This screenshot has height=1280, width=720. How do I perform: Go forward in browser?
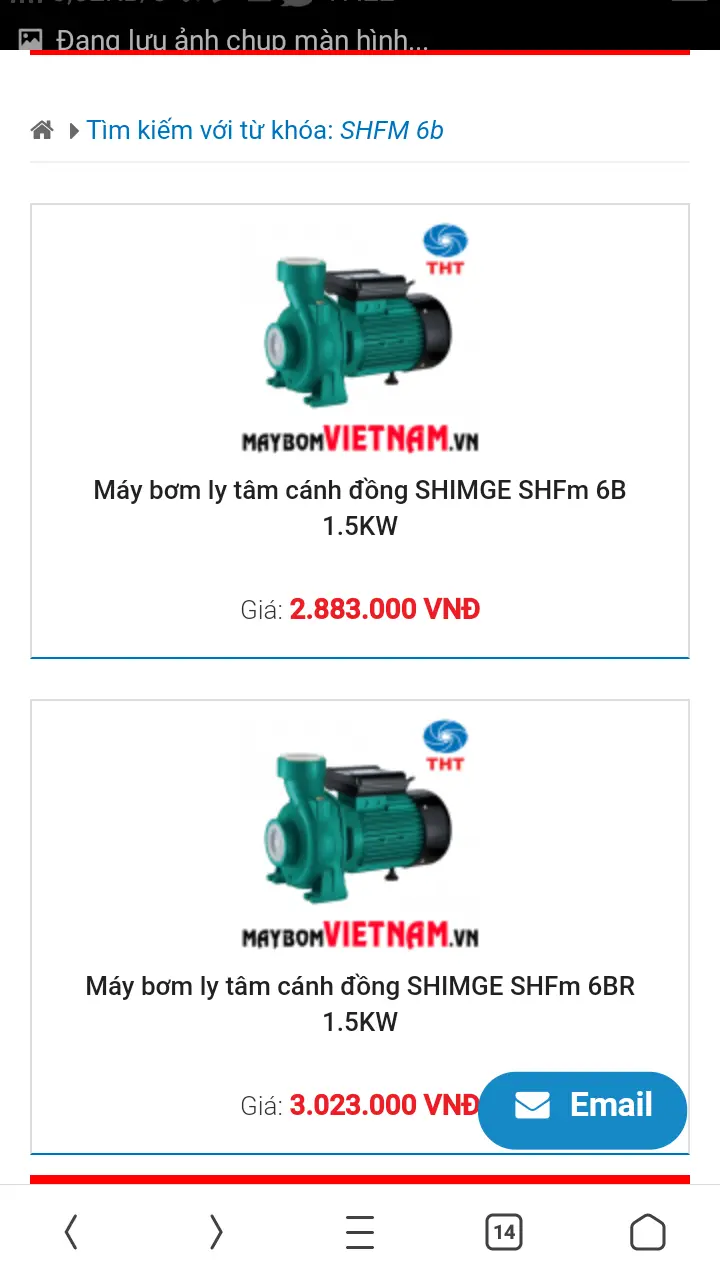coord(216,1232)
